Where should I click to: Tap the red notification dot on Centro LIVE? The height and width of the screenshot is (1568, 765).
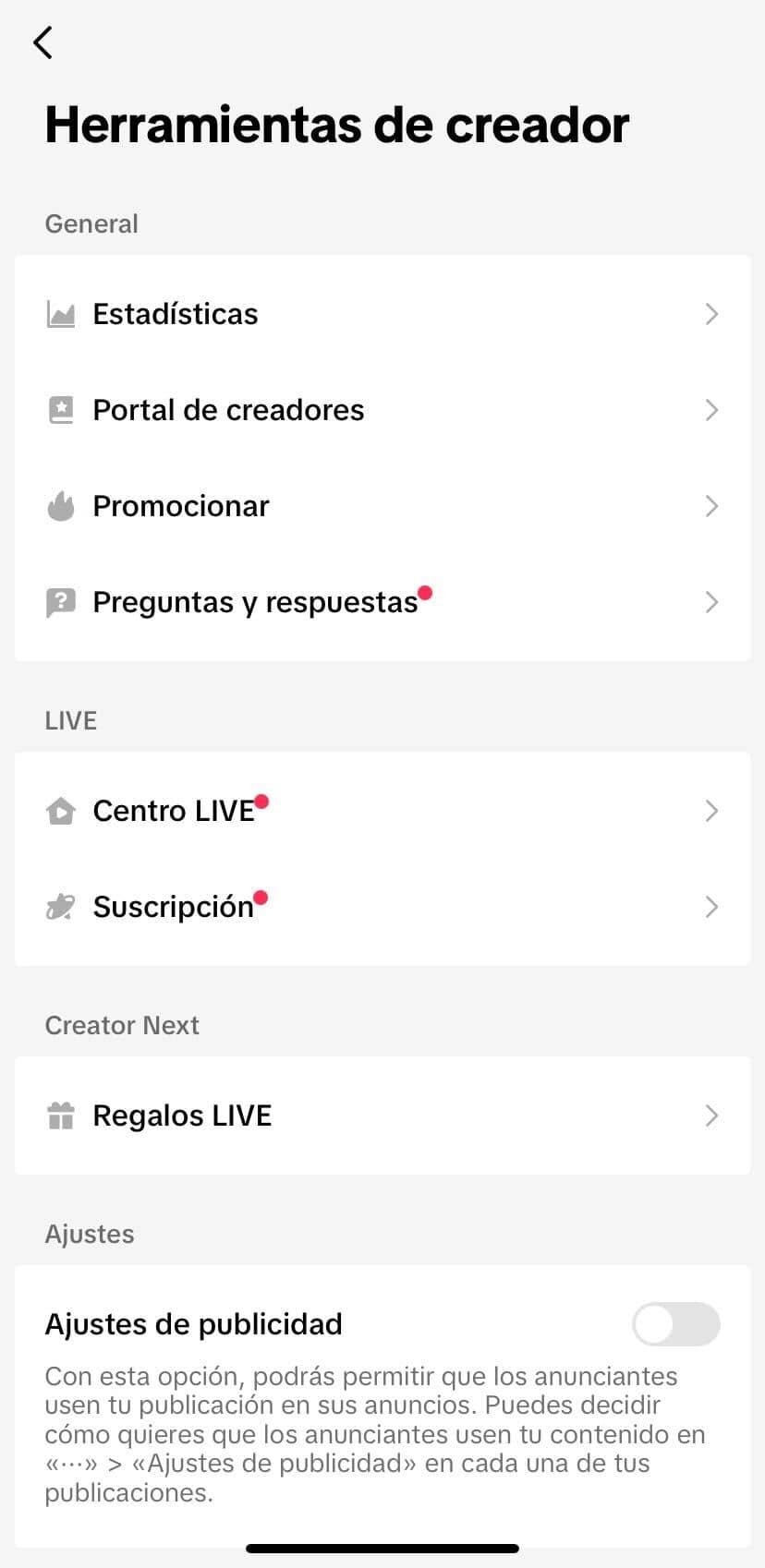tap(263, 800)
